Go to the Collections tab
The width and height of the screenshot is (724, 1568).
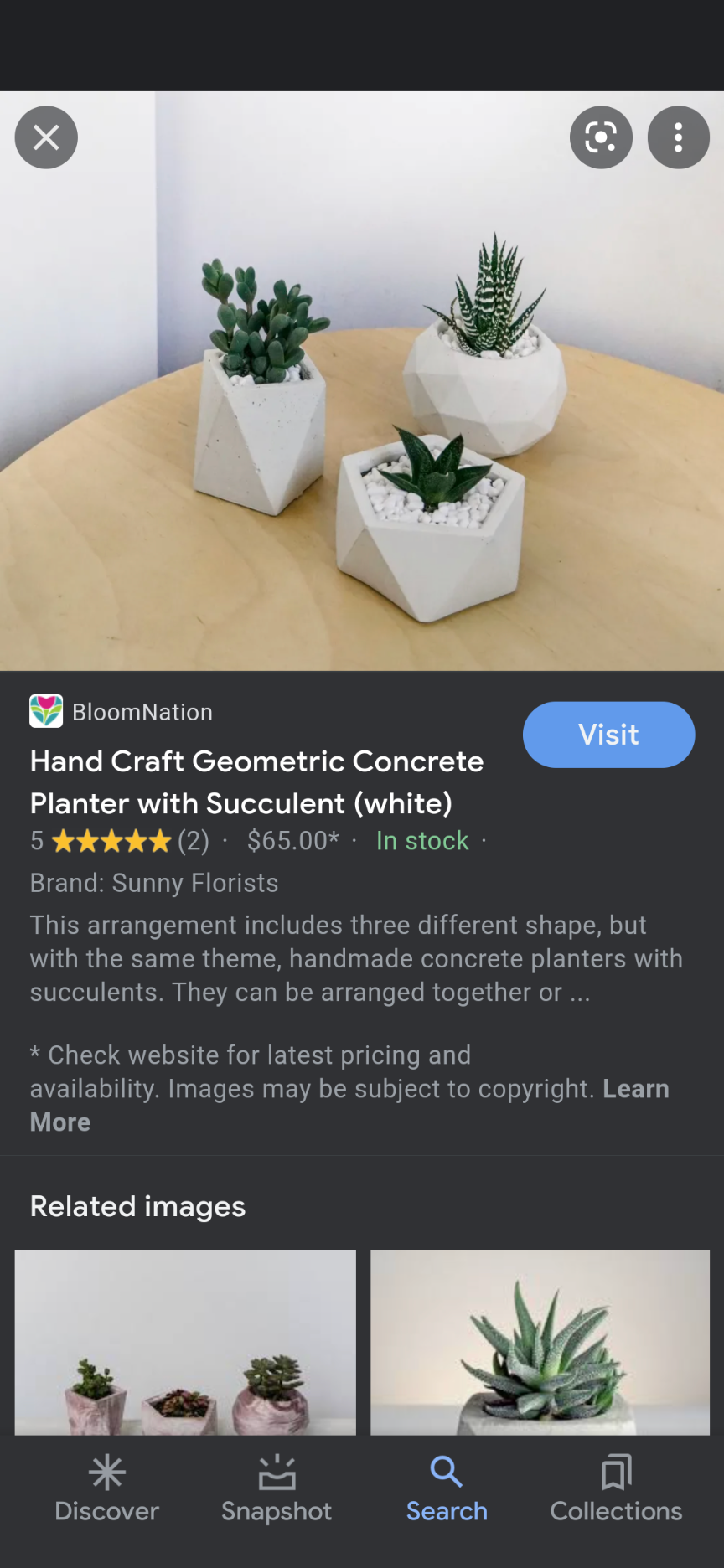[616, 1490]
